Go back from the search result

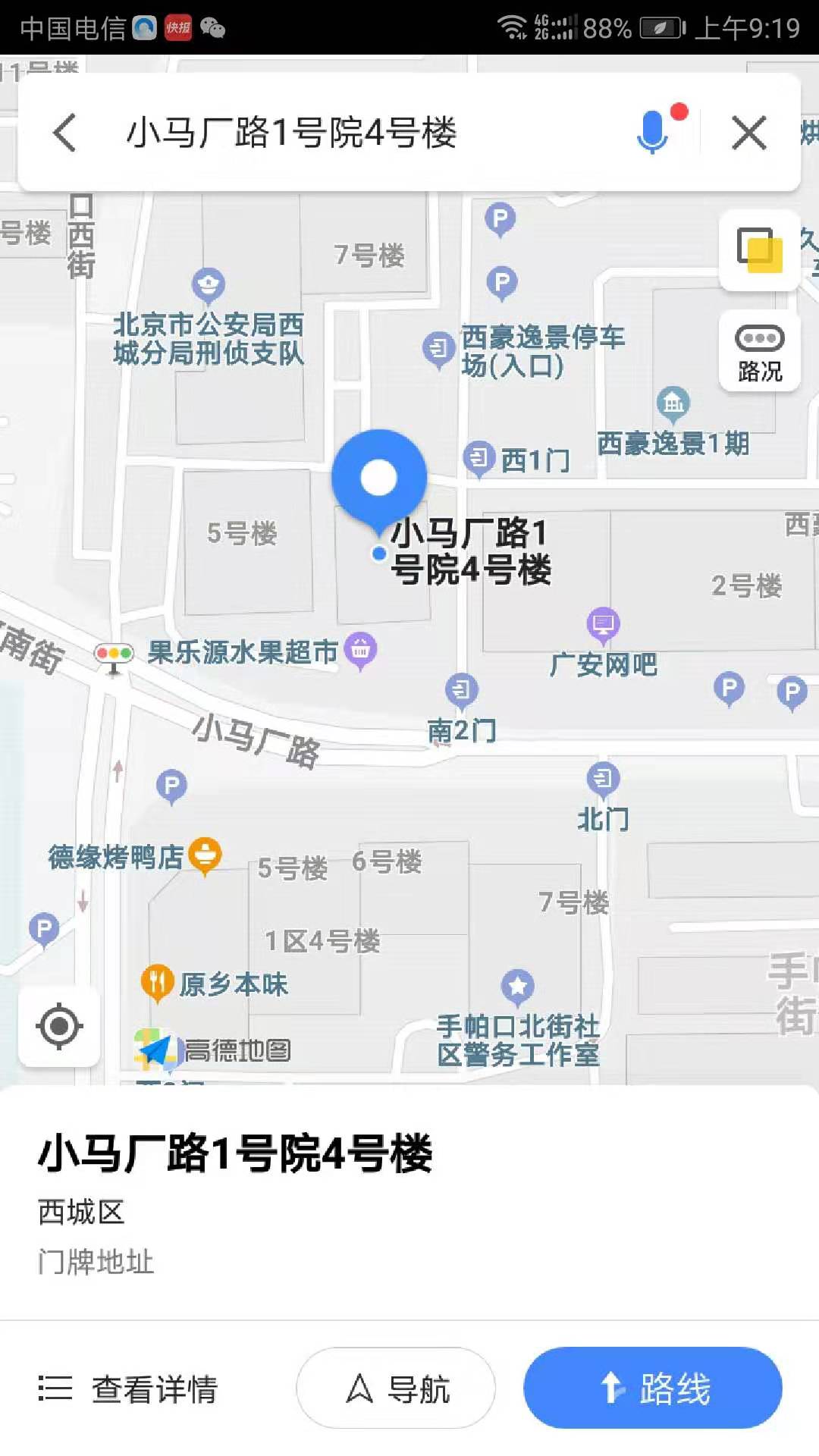tap(65, 133)
